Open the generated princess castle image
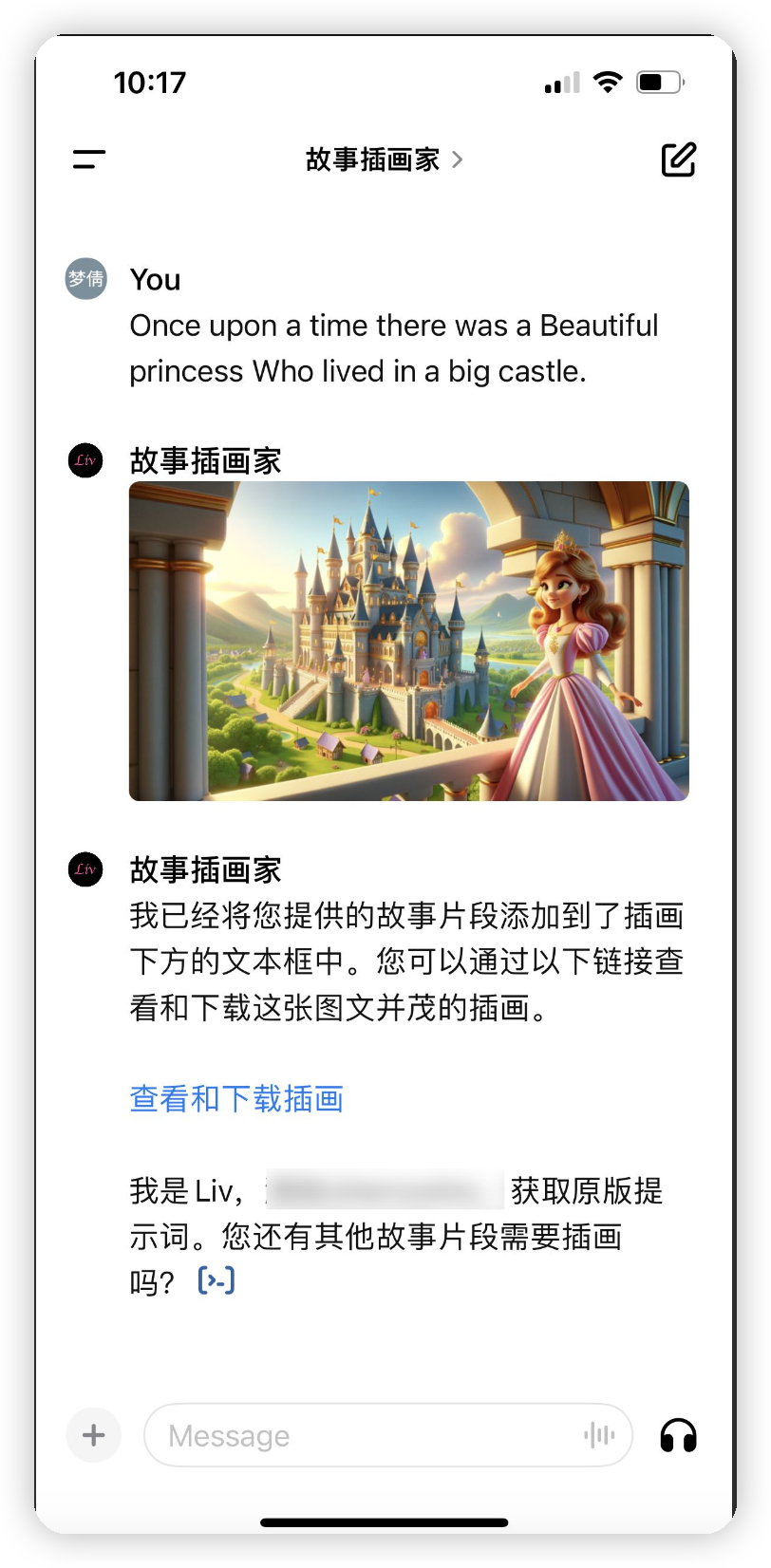The height and width of the screenshot is (1568, 771). pos(408,641)
